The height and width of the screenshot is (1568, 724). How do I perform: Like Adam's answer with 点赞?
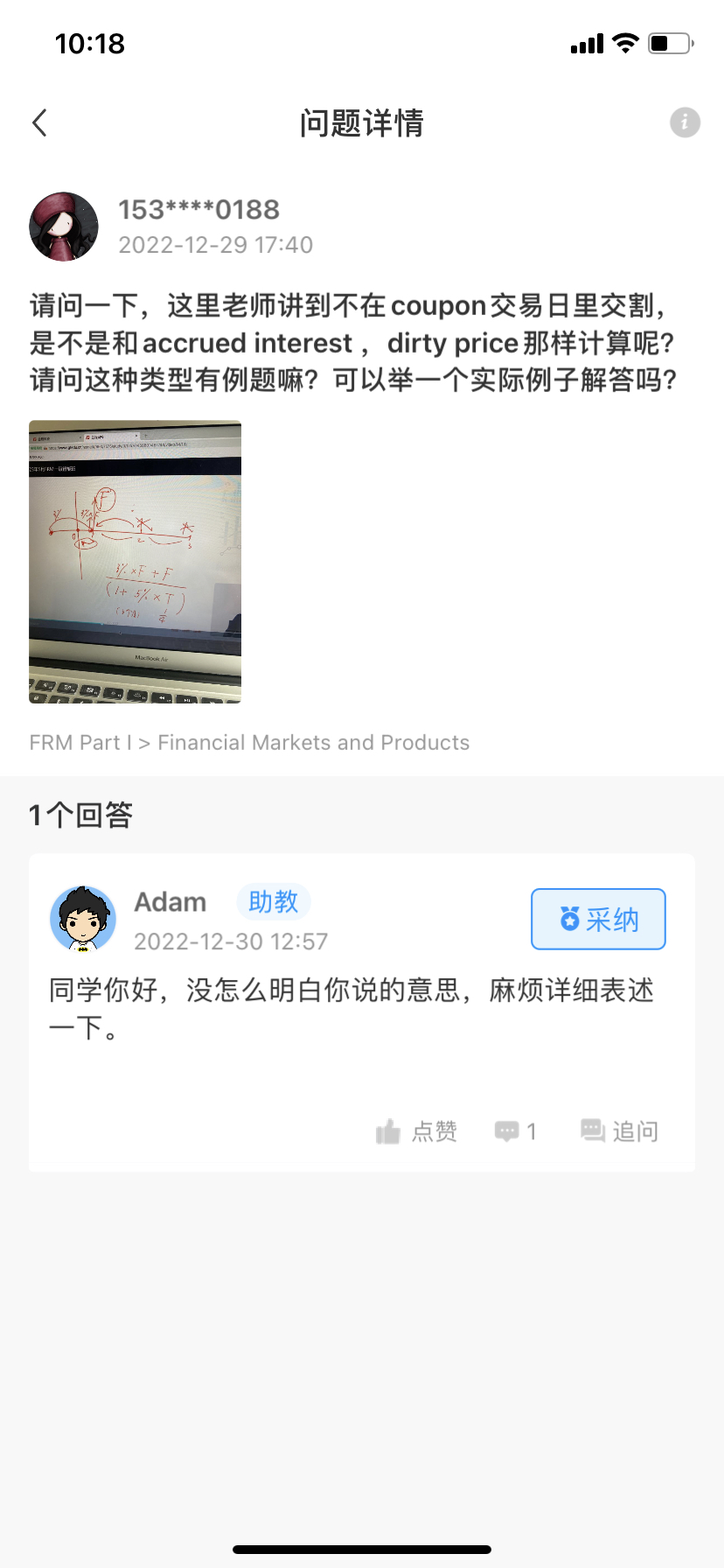pyautogui.click(x=417, y=1131)
